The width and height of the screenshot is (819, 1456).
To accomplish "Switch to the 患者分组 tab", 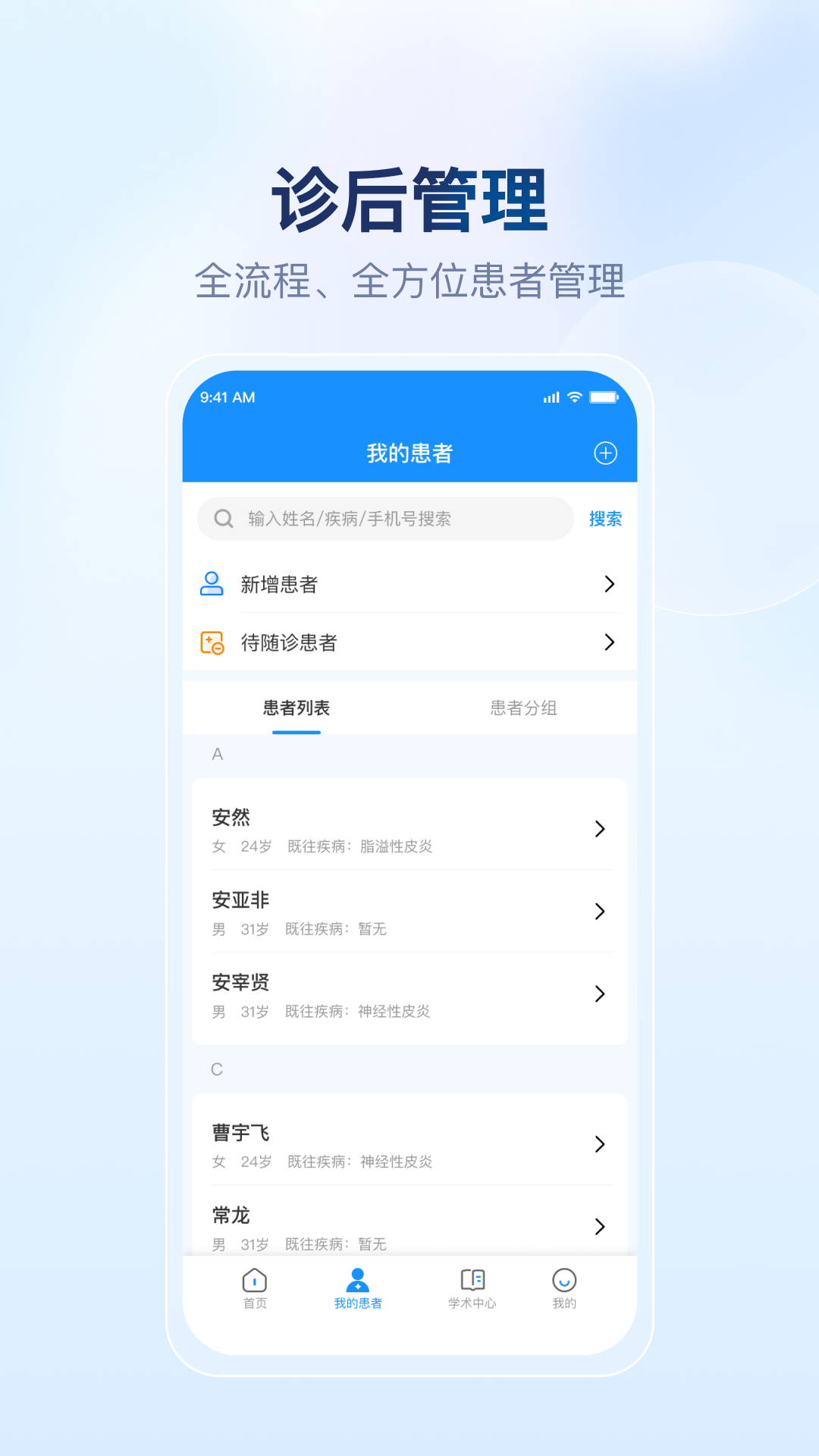I will (x=523, y=708).
